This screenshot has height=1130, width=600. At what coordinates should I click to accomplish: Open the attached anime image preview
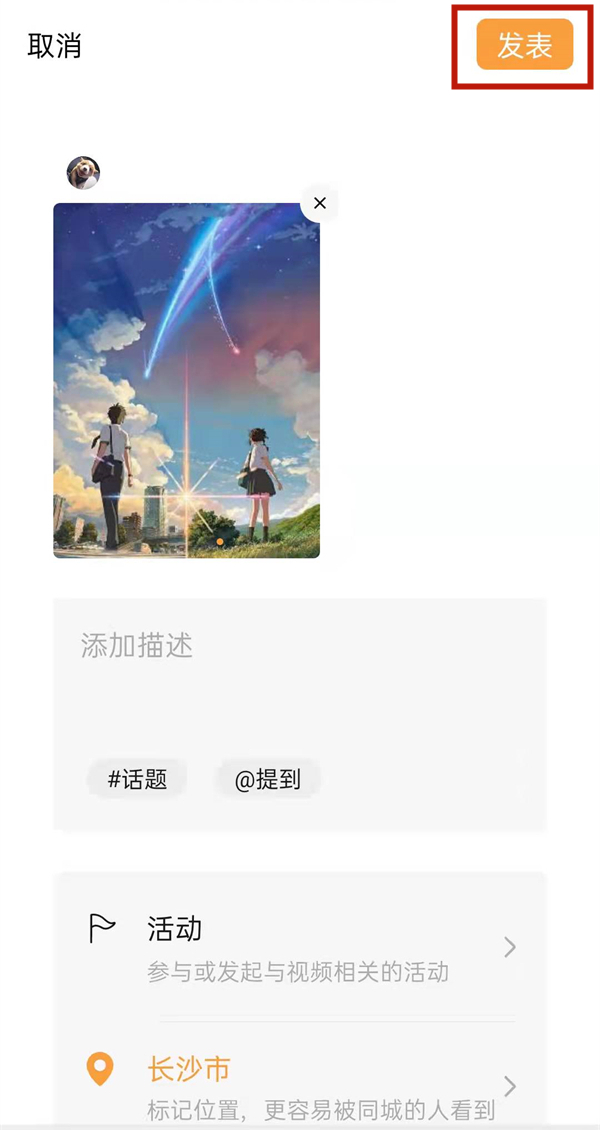pyautogui.click(x=186, y=380)
